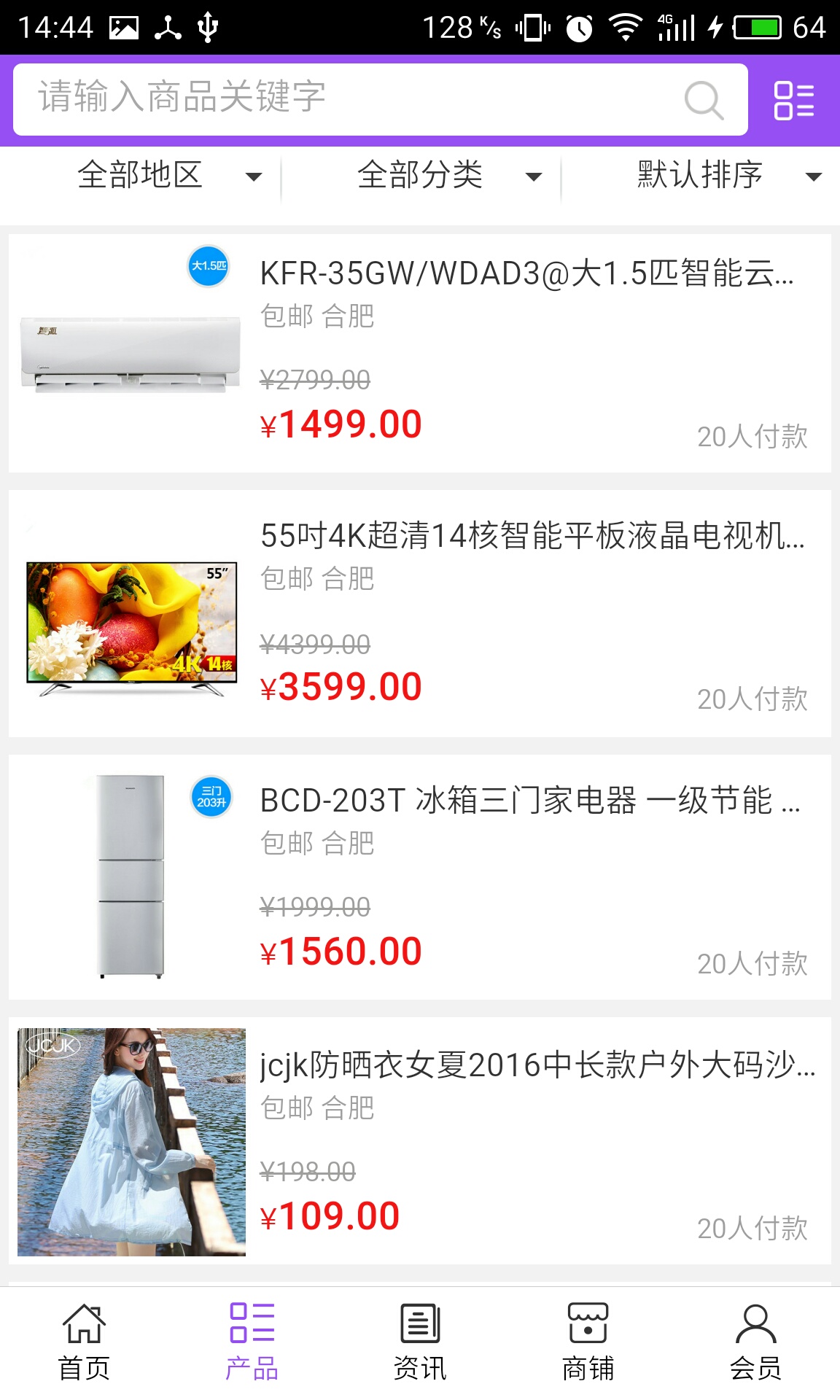Tap the magnifier search icon

702,101
